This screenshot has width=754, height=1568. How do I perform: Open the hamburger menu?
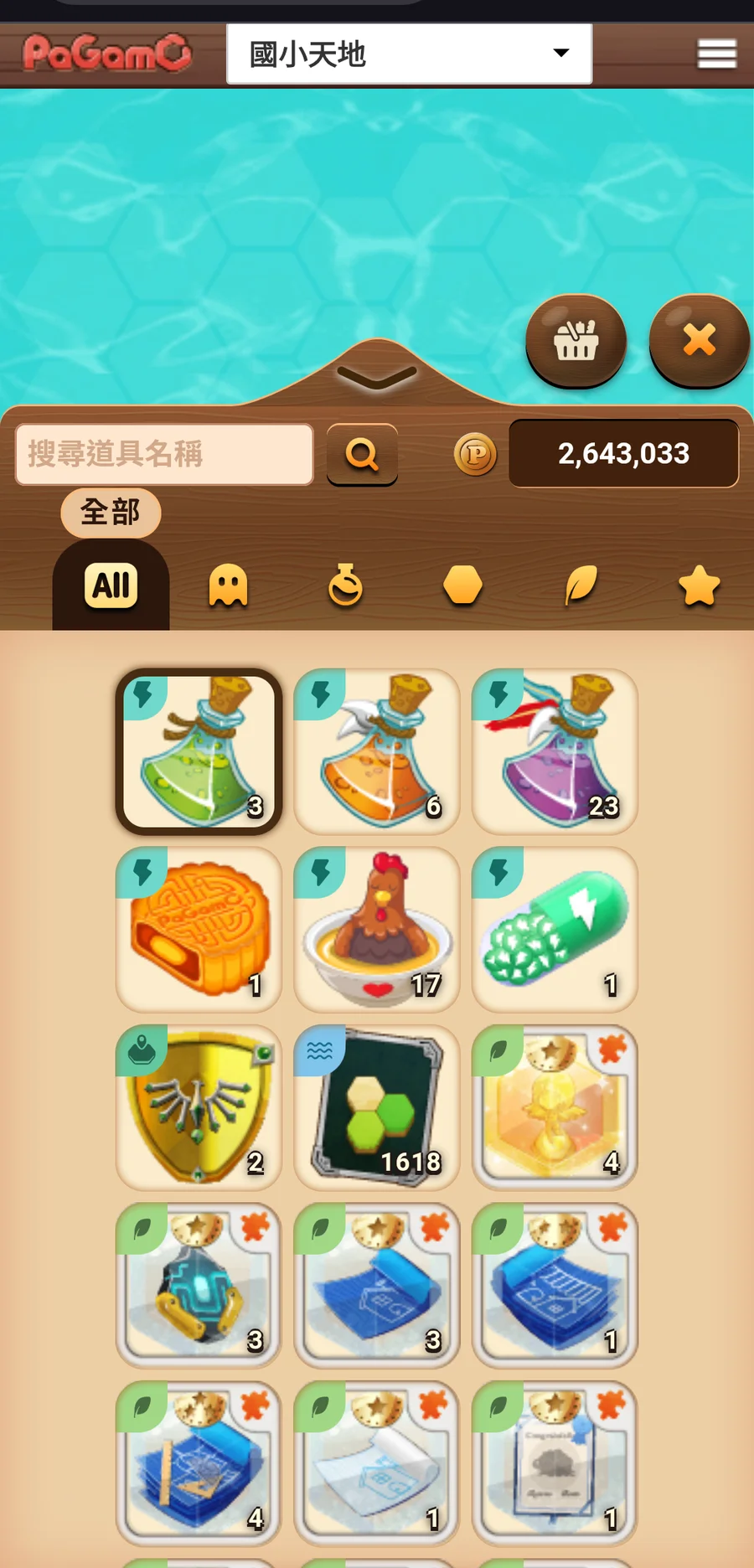[716, 54]
